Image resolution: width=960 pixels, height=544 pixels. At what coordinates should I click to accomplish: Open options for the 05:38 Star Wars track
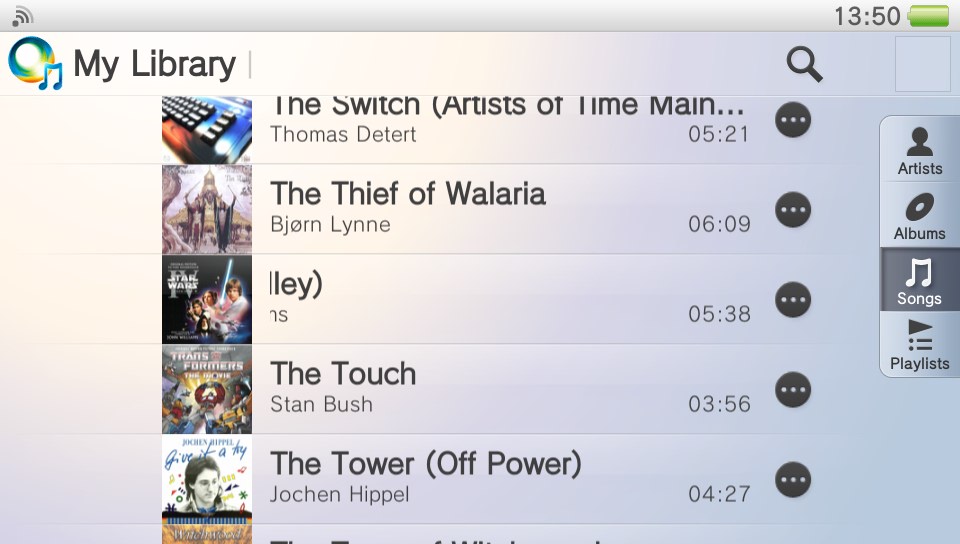pos(793,300)
